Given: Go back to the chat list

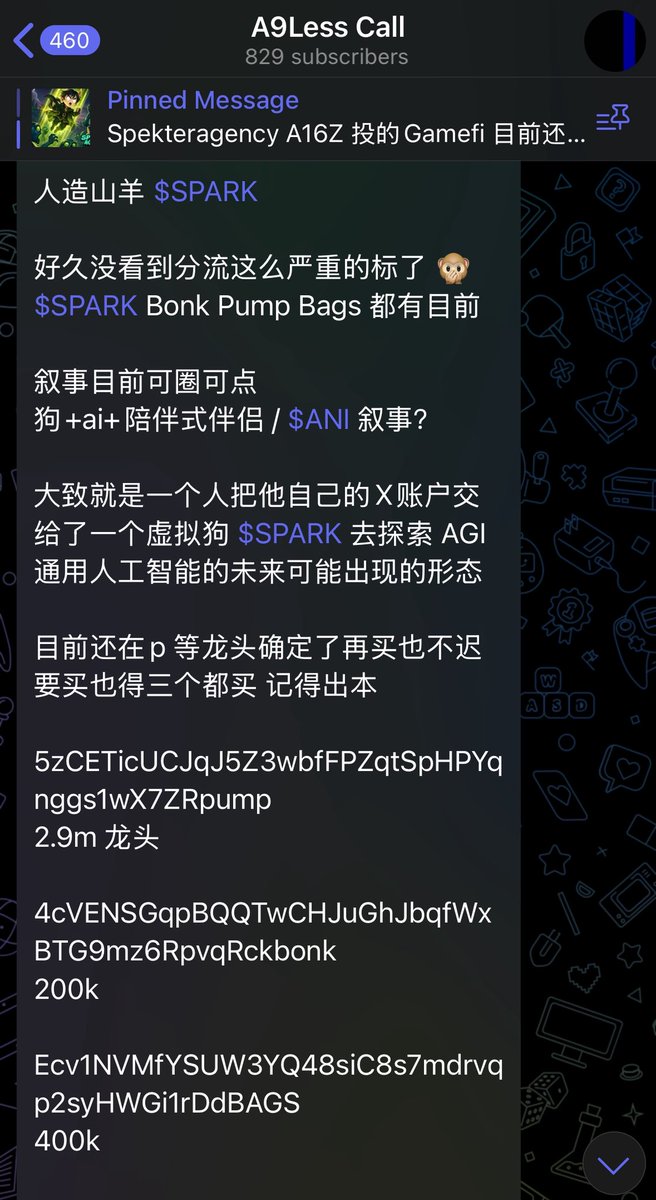Looking at the screenshot, I should 55,41.
